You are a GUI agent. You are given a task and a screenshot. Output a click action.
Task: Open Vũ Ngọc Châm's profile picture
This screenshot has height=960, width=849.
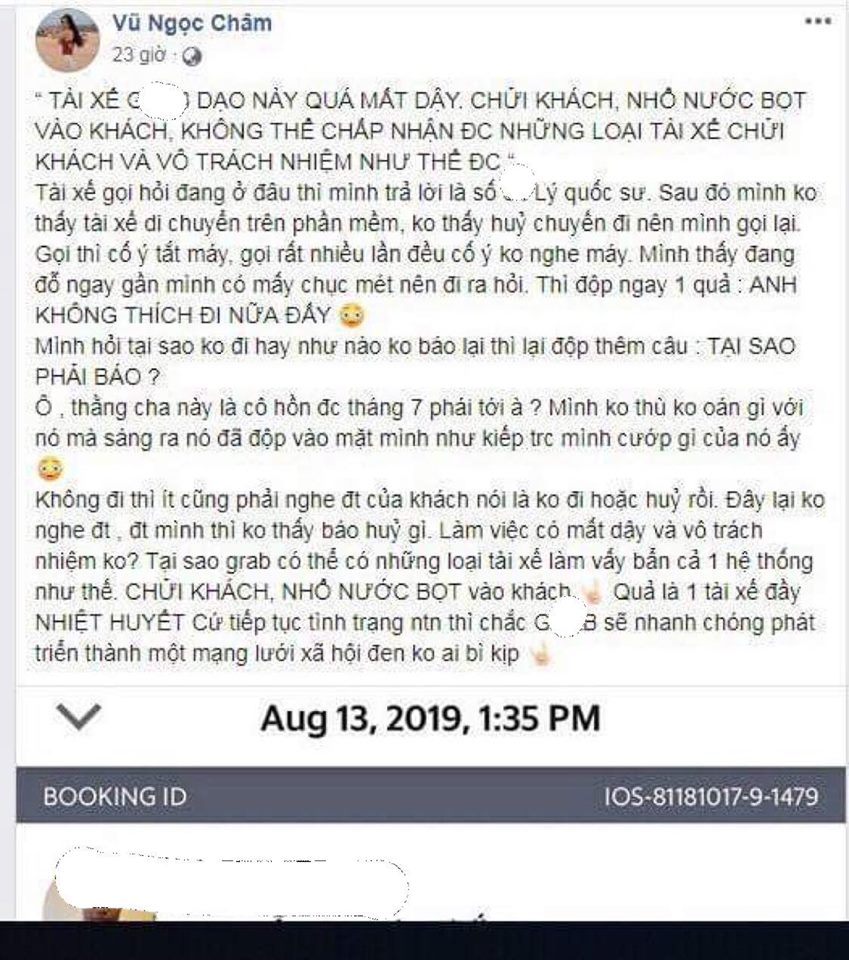tap(67, 40)
